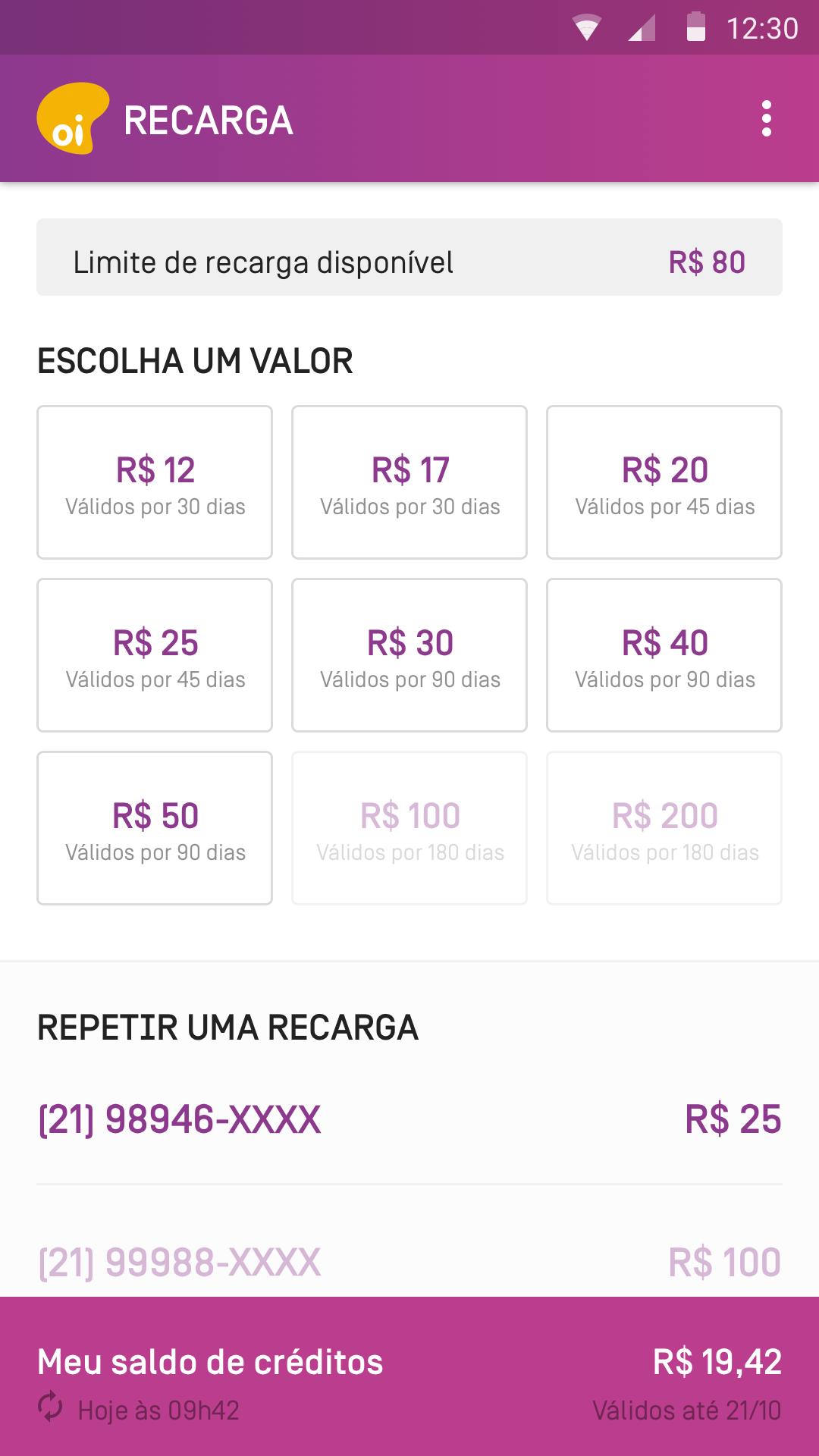
Task: Select the R$ 25 recharge value
Action: pos(154,655)
